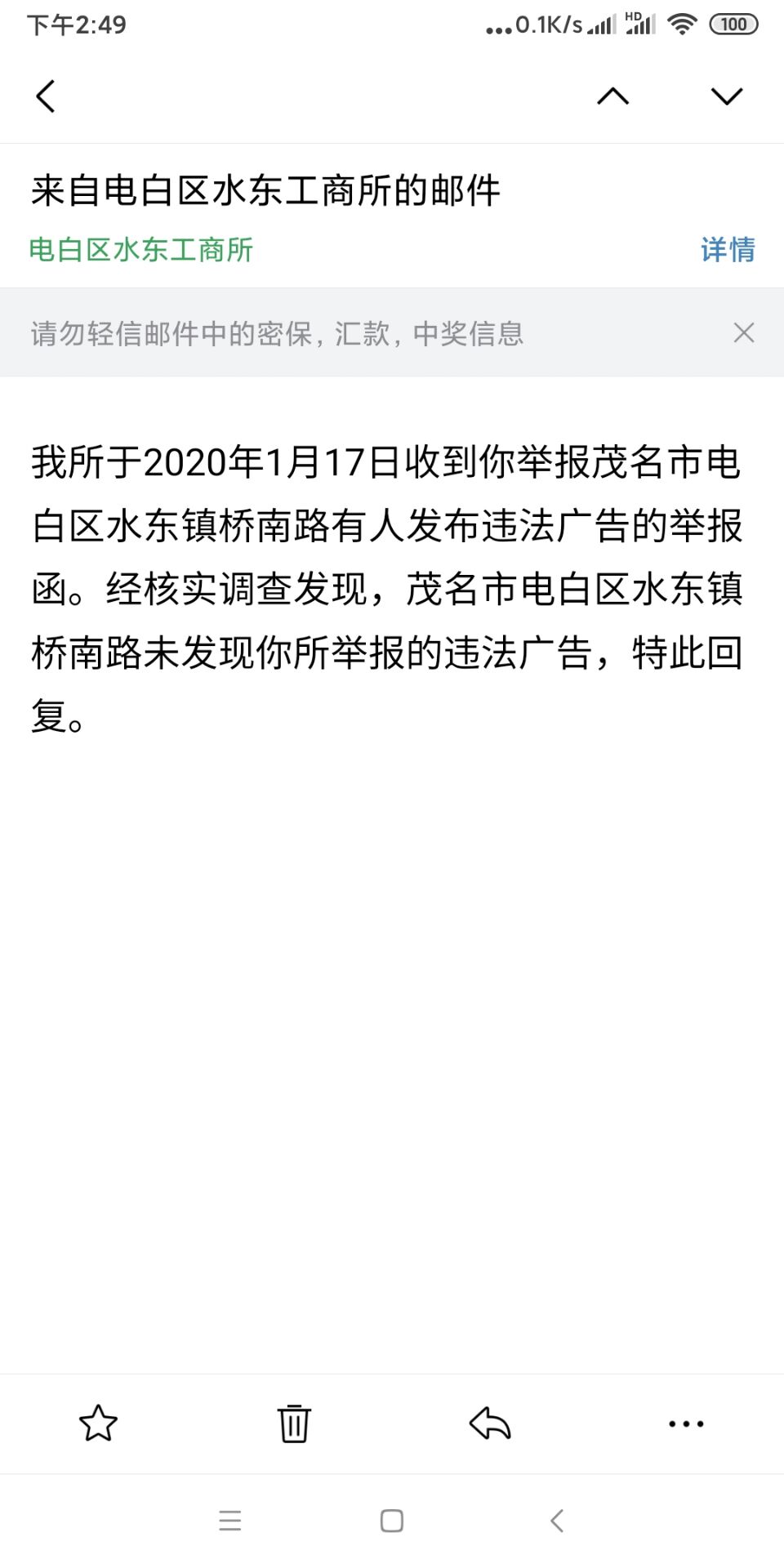Viewport: 784px width, 1568px height.
Task: Go to the home screen
Action: [x=392, y=1521]
